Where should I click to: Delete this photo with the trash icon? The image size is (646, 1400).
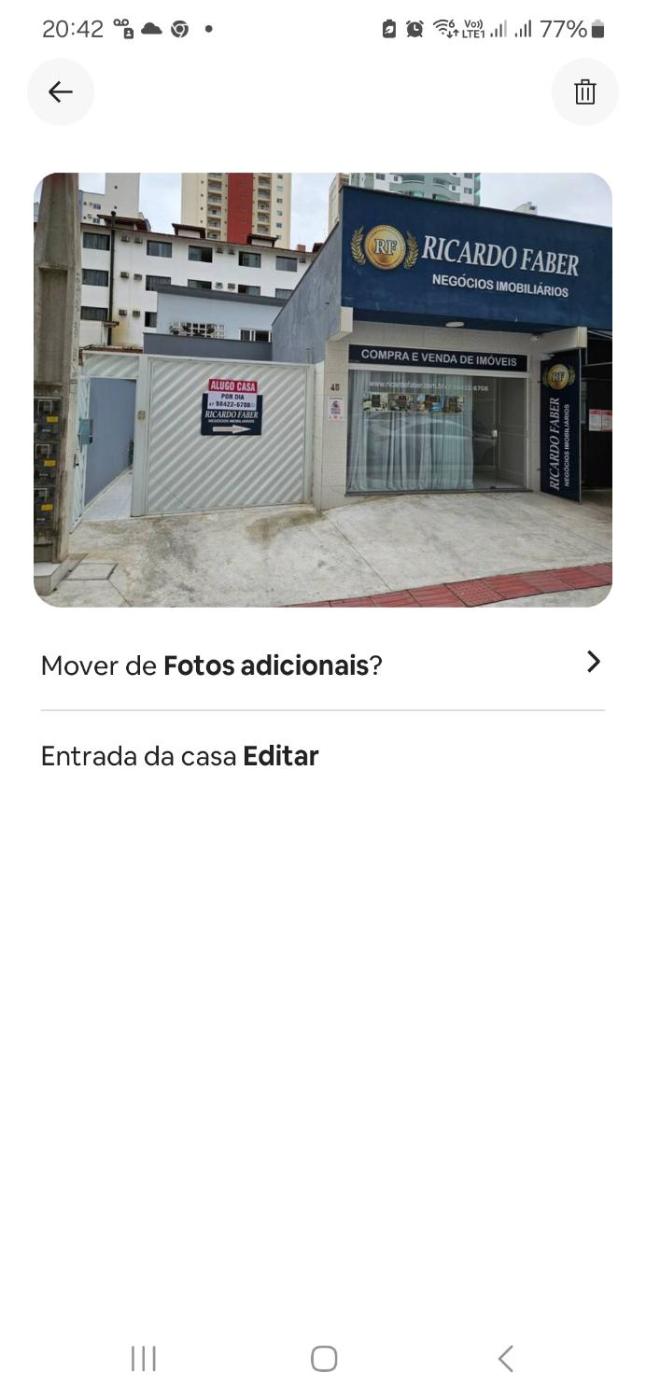tap(585, 92)
